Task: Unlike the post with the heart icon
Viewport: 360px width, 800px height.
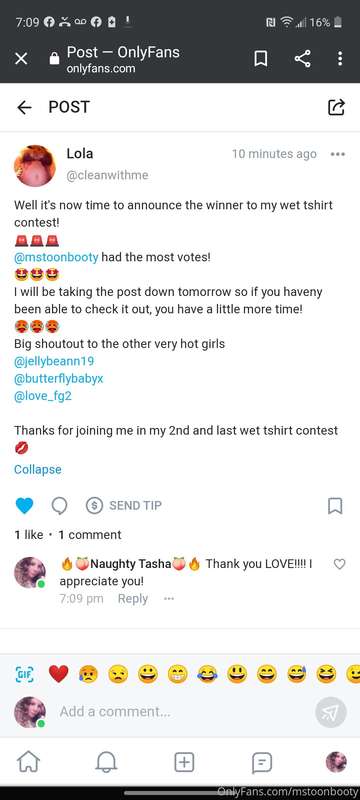Action: 24,506
